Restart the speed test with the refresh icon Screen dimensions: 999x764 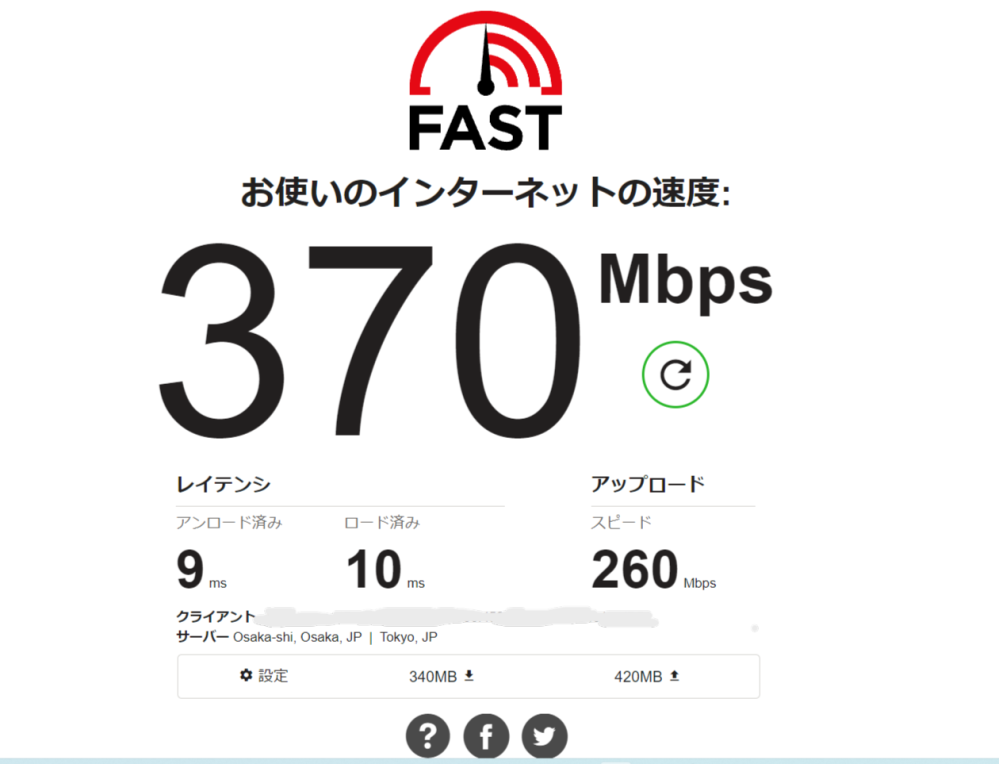tap(675, 375)
